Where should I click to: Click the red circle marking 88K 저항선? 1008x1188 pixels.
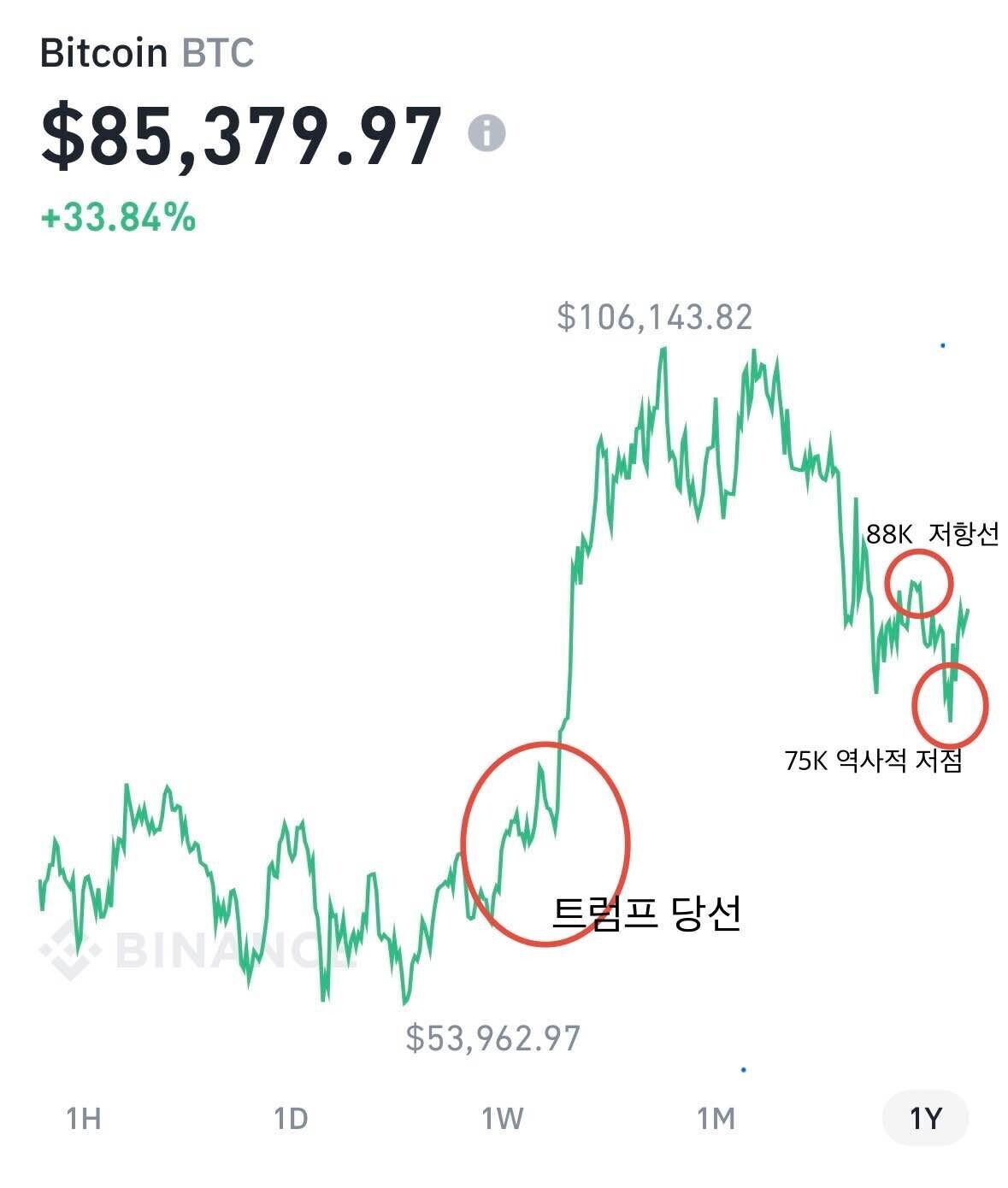pyautogui.click(x=919, y=585)
